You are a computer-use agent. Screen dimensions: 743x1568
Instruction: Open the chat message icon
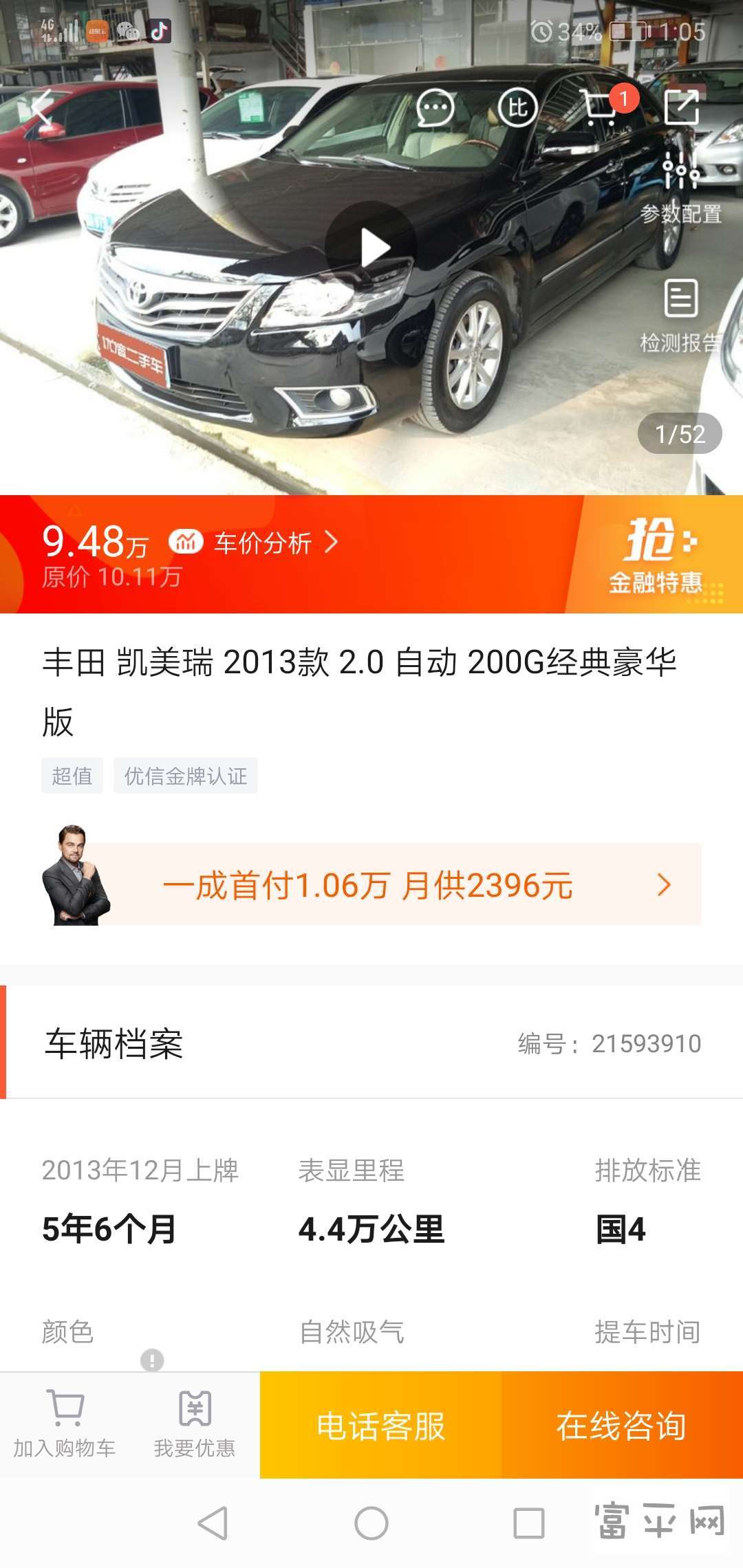[x=435, y=108]
